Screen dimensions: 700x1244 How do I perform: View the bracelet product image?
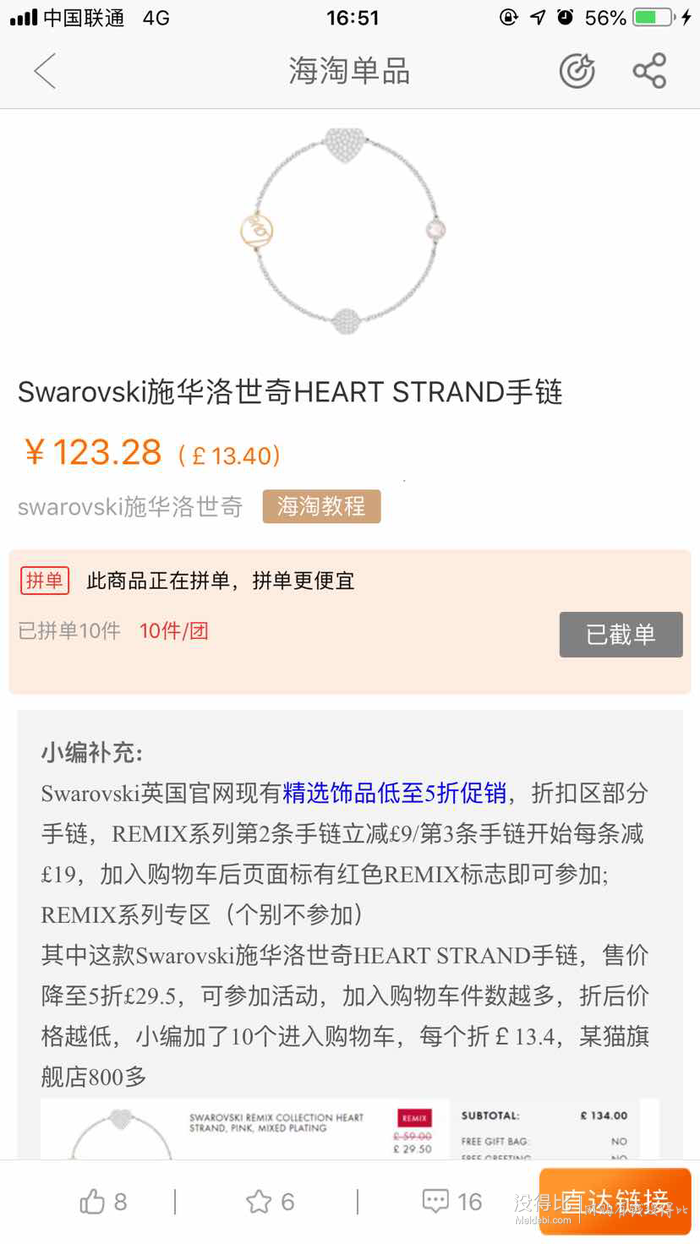[338, 238]
